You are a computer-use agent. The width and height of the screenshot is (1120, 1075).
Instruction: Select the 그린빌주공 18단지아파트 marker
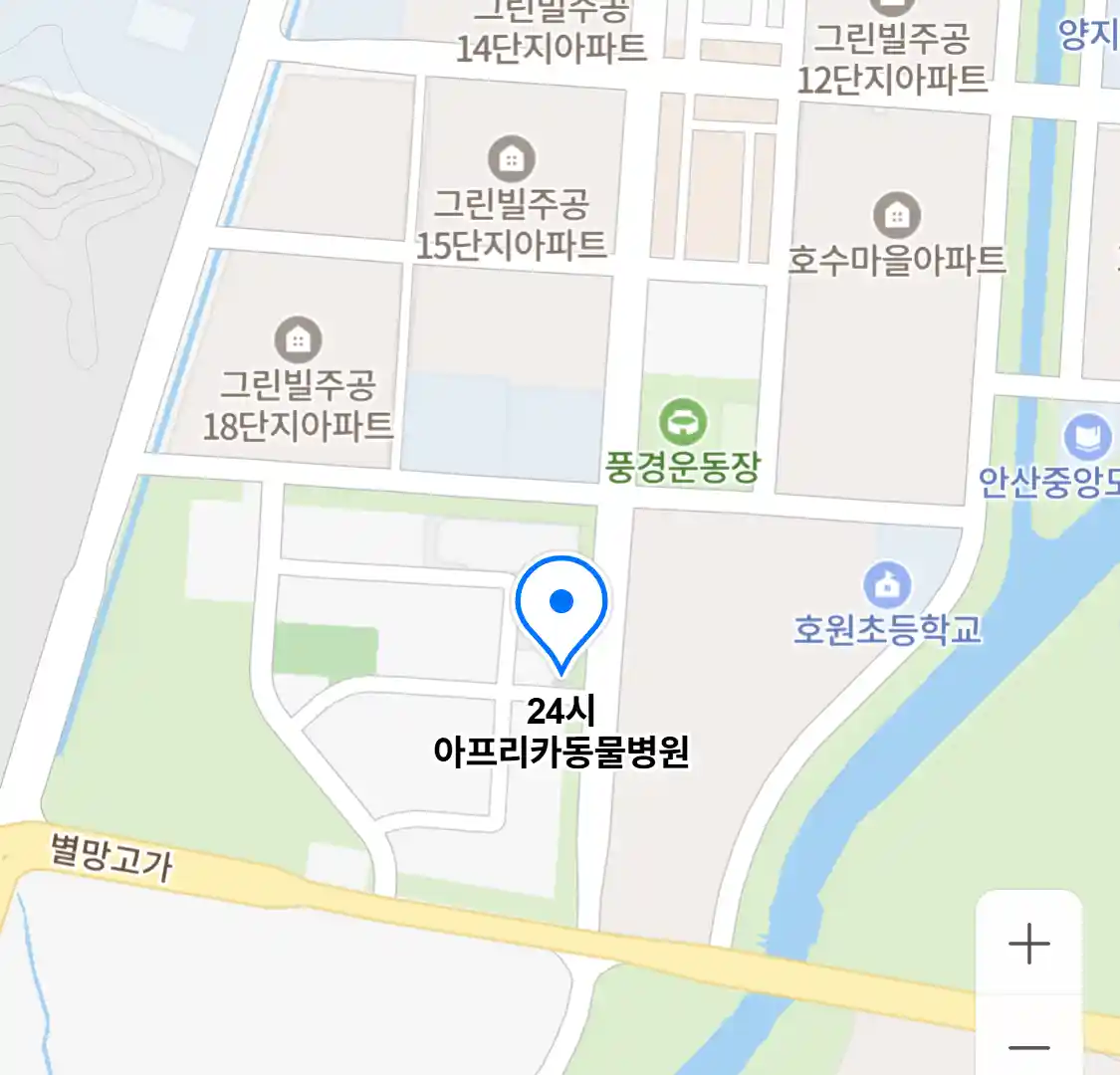point(298,340)
